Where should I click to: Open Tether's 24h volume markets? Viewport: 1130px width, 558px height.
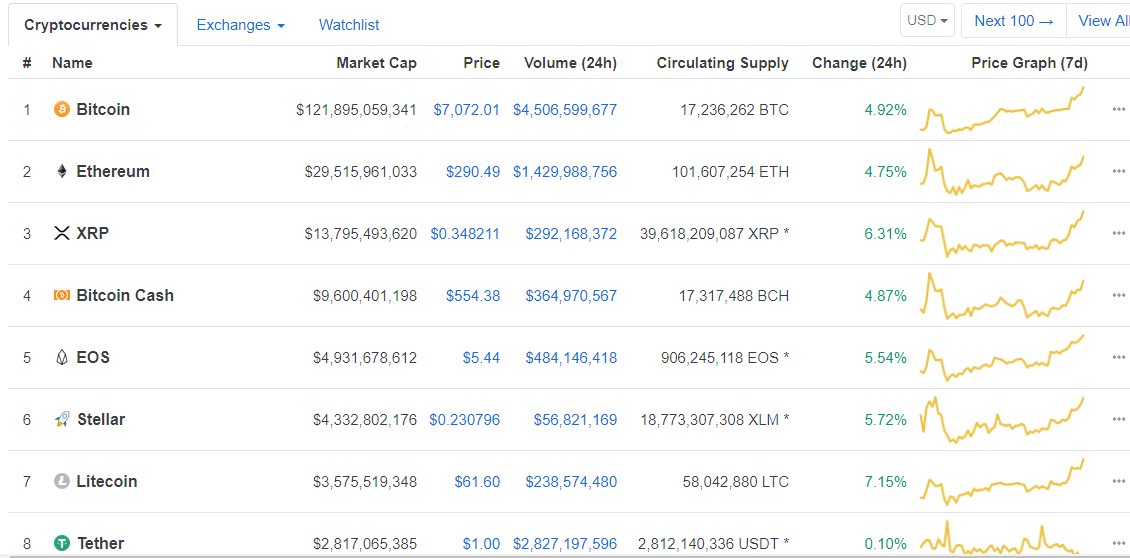coord(565,543)
